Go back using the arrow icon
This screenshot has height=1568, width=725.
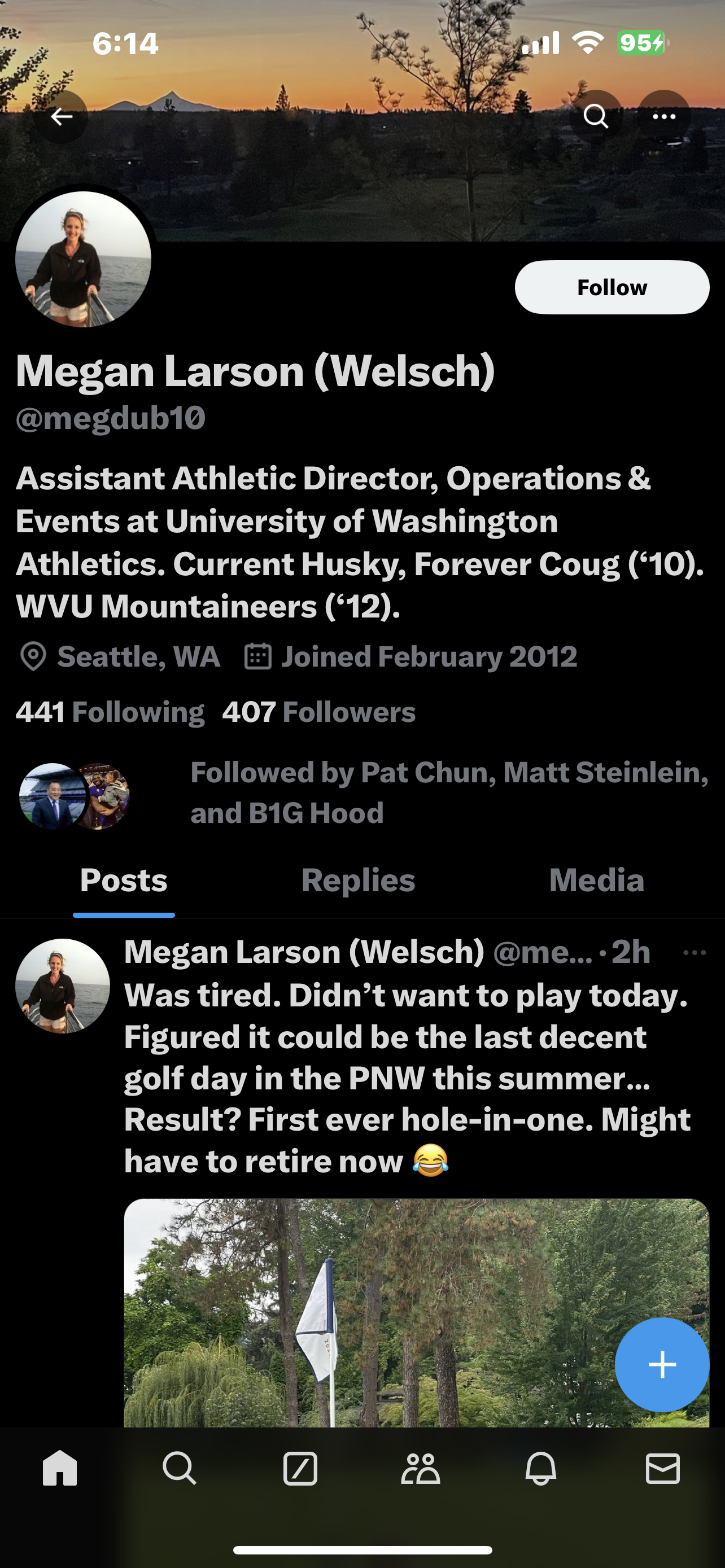[x=62, y=116]
